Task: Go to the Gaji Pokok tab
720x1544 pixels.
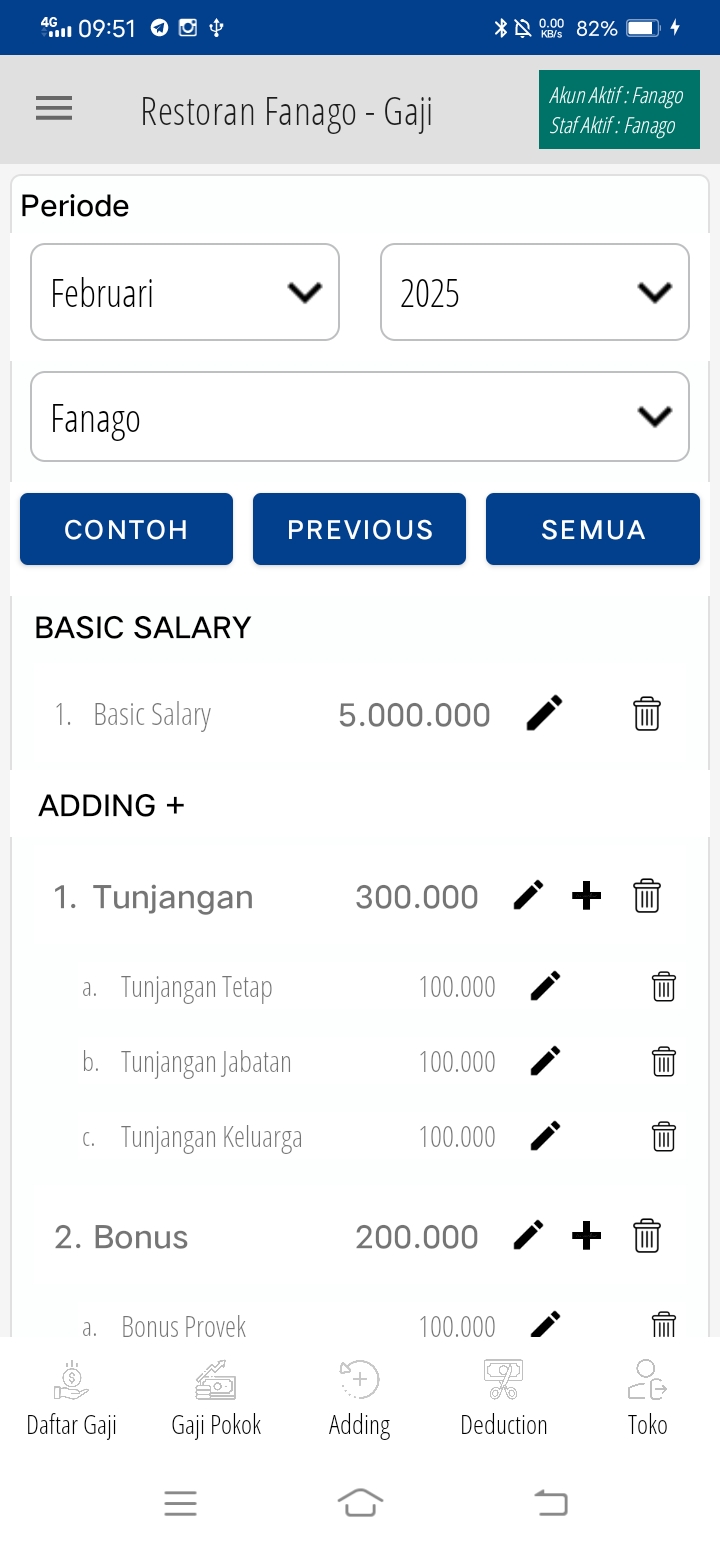Action: (x=216, y=1398)
